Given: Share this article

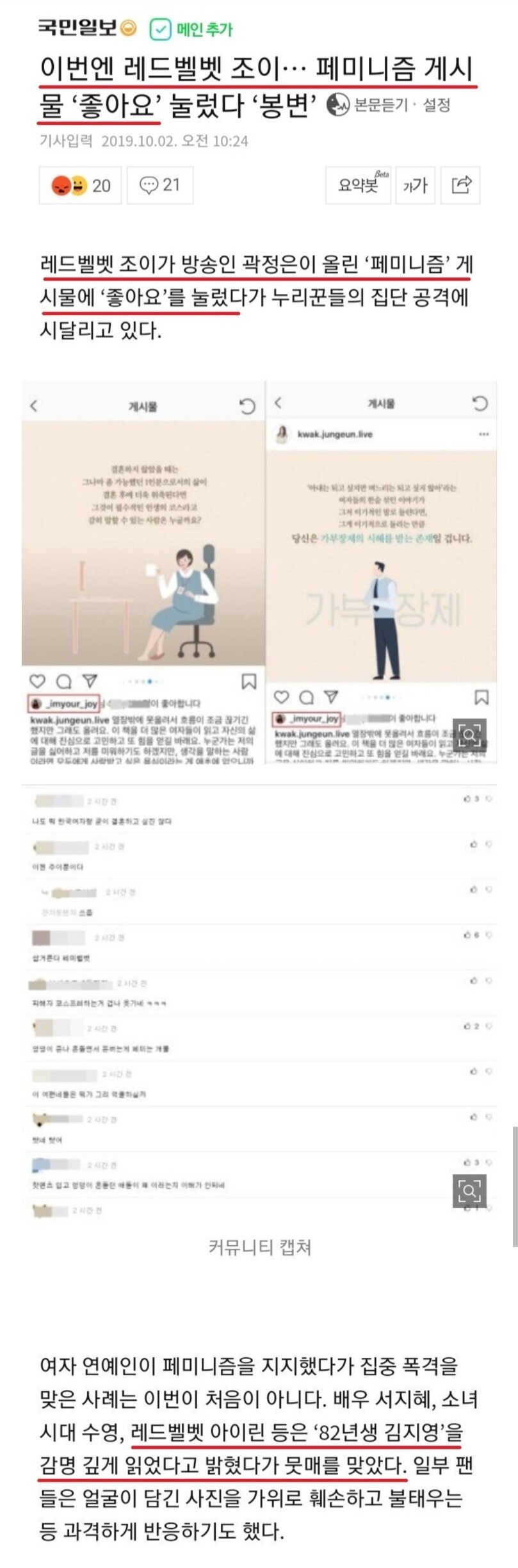Looking at the screenshot, I should tap(461, 186).
